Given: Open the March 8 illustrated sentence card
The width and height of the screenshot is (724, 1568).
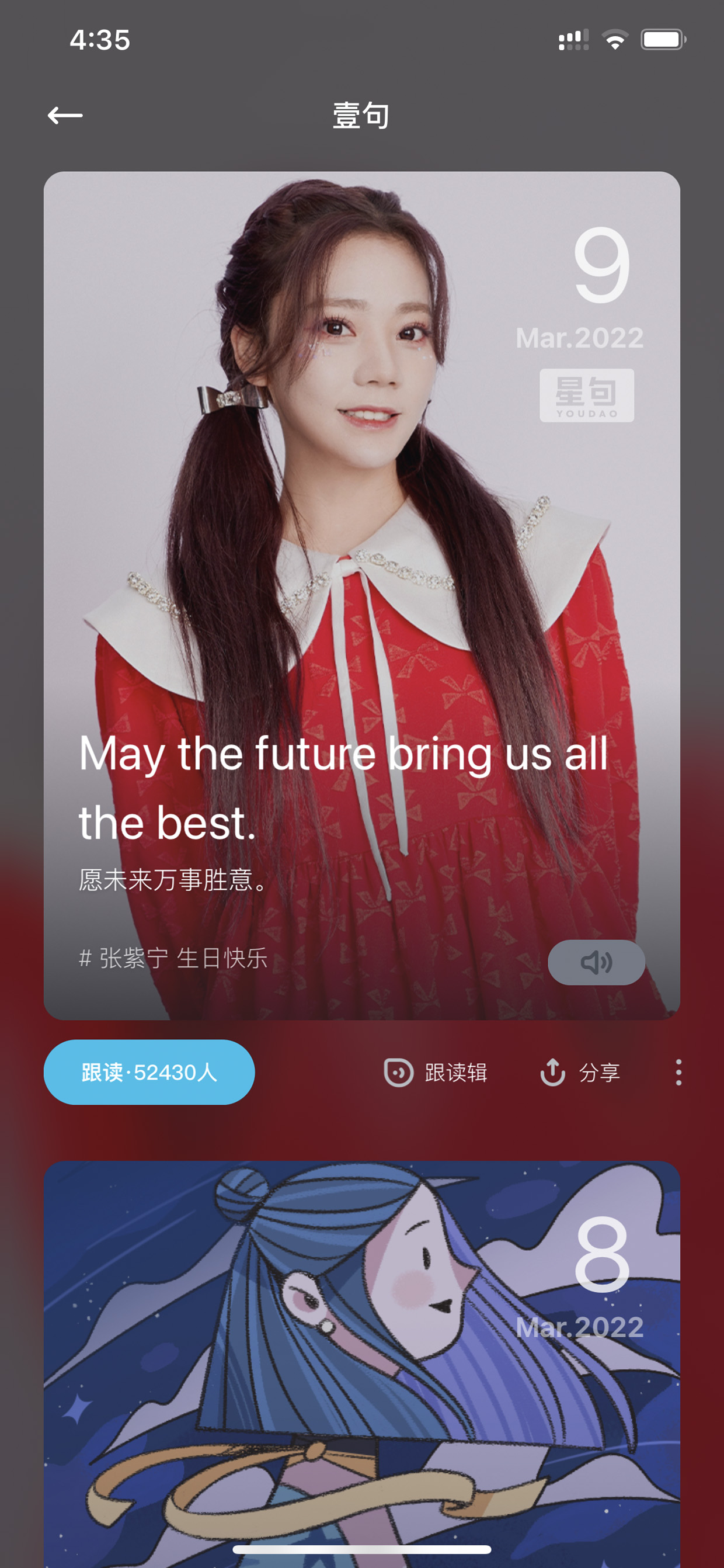Looking at the screenshot, I should pyautogui.click(x=362, y=1364).
